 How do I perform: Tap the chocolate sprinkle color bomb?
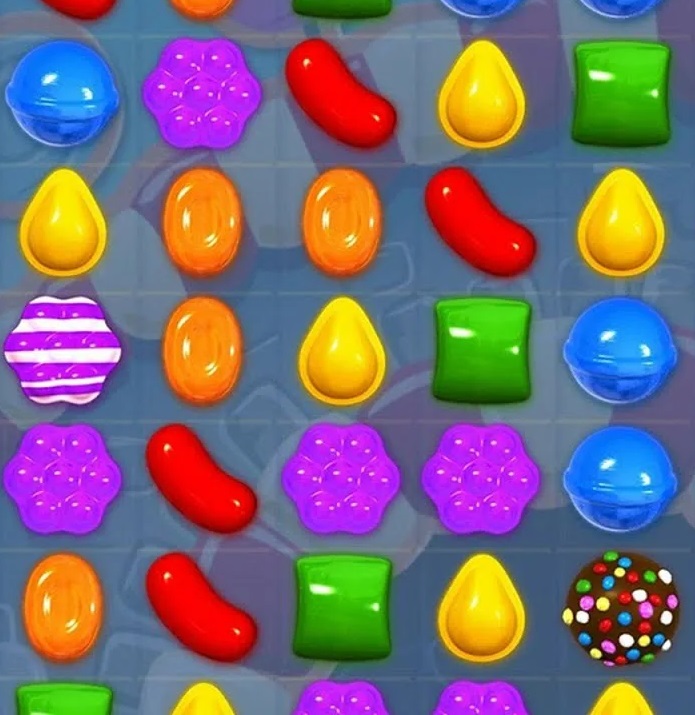pos(621,607)
